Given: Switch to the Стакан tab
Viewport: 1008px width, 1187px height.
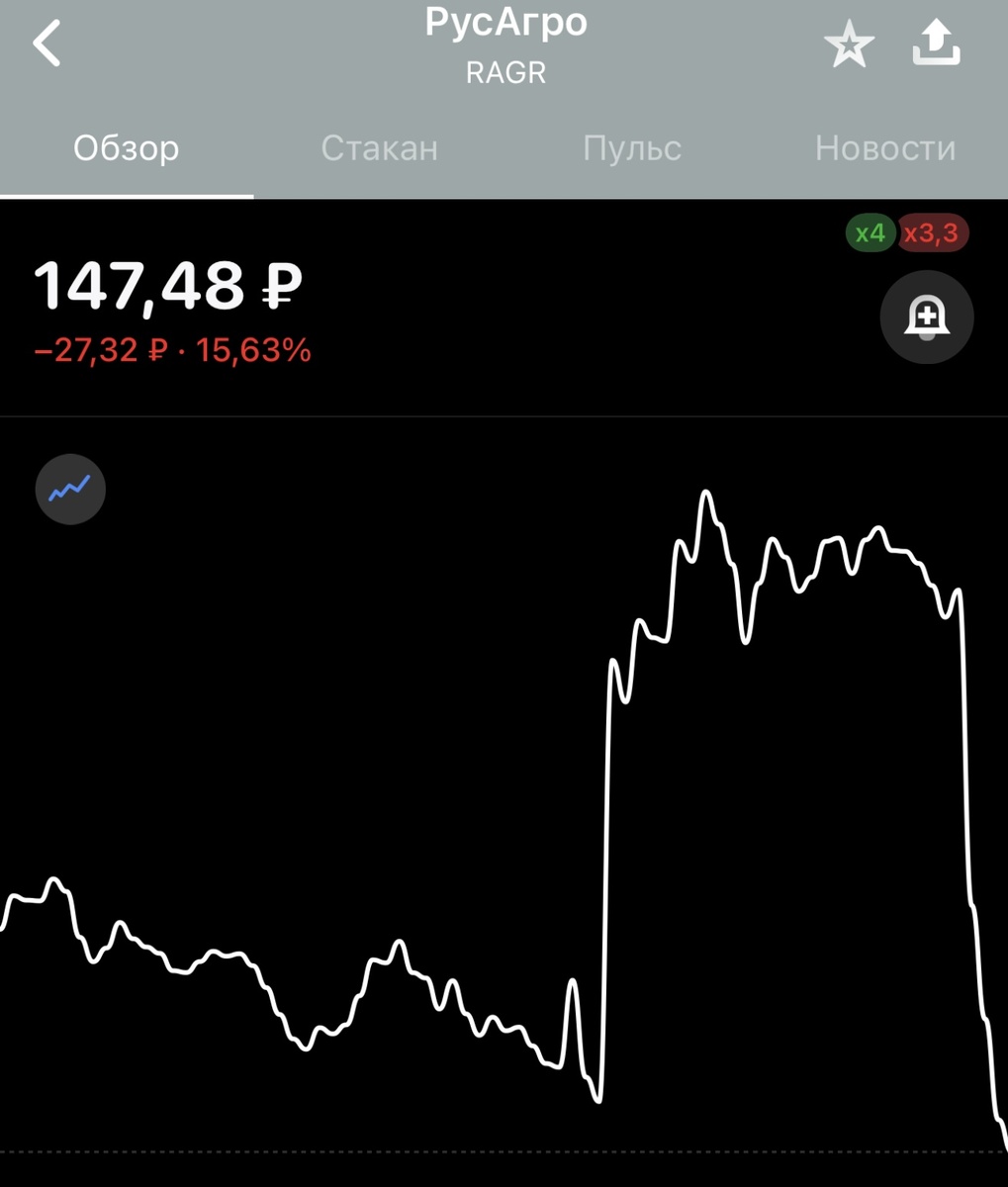Looking at the screenshot, I should coord(379,148).
